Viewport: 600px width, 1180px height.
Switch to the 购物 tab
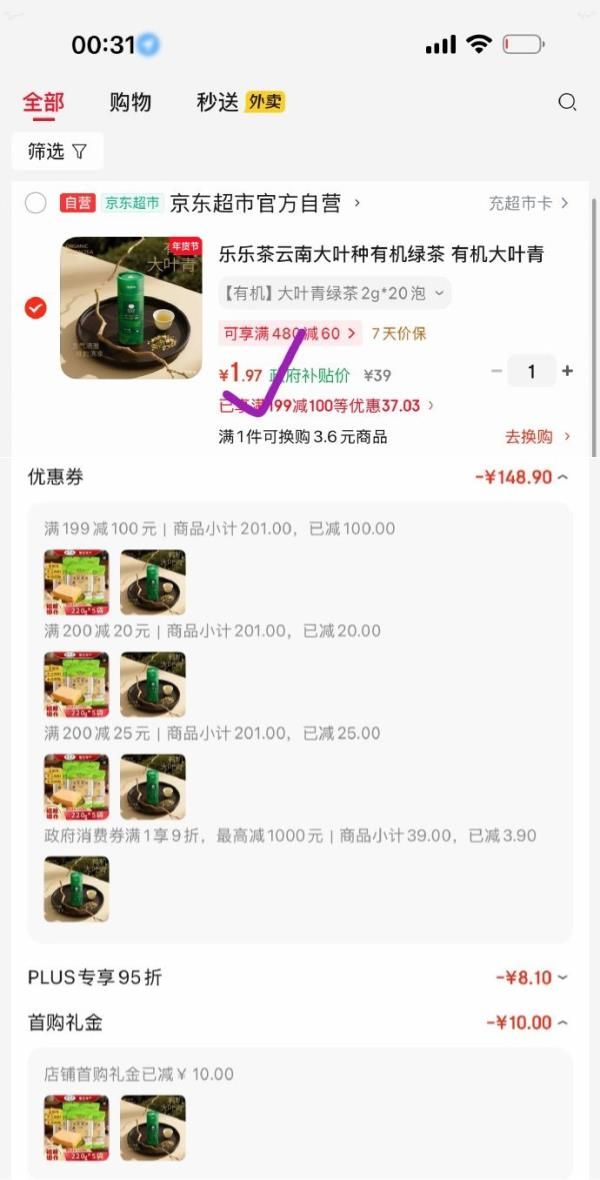pyautogui.click(x=130, y=102)
